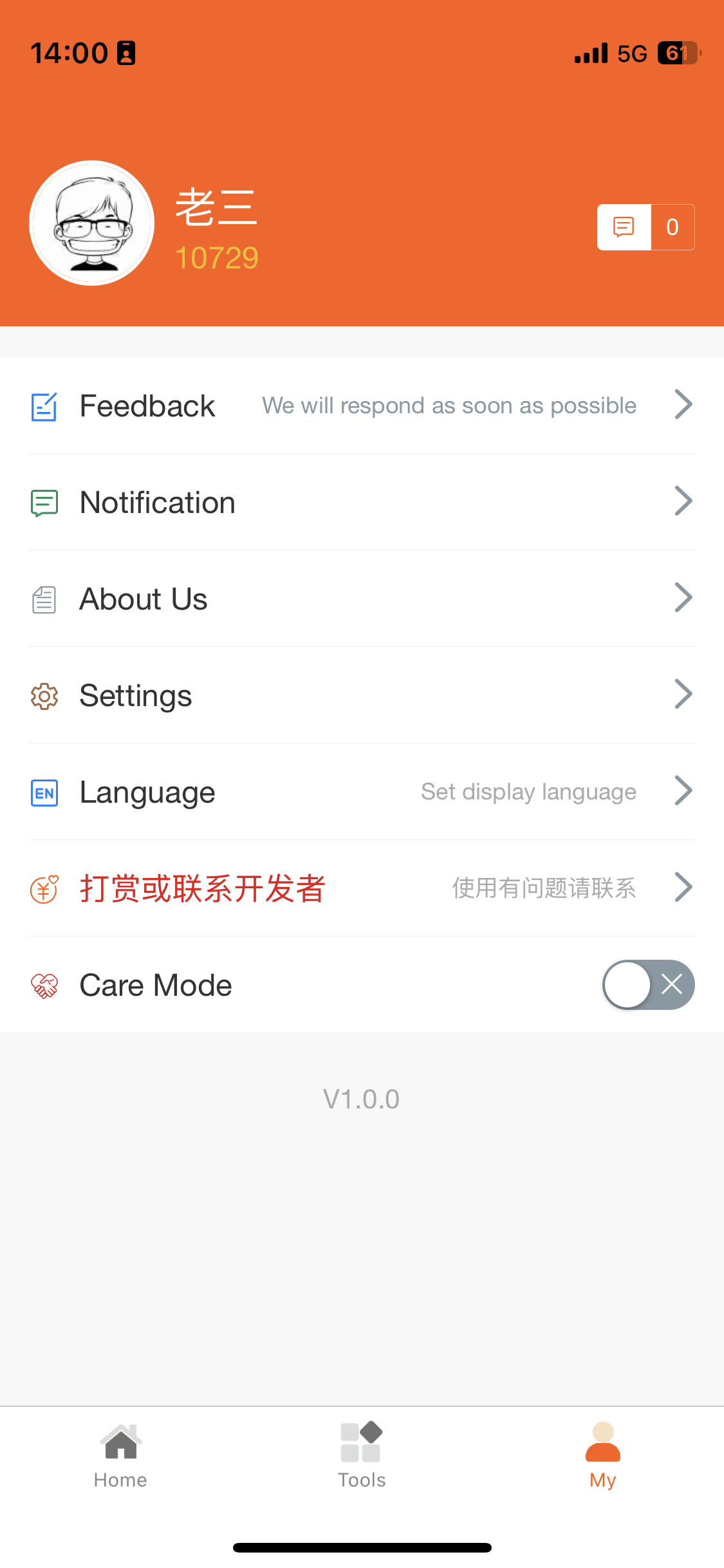Open 打赏或联系开发者 row
Viewport: 724px width, 1568px height.
pos(362,888)
